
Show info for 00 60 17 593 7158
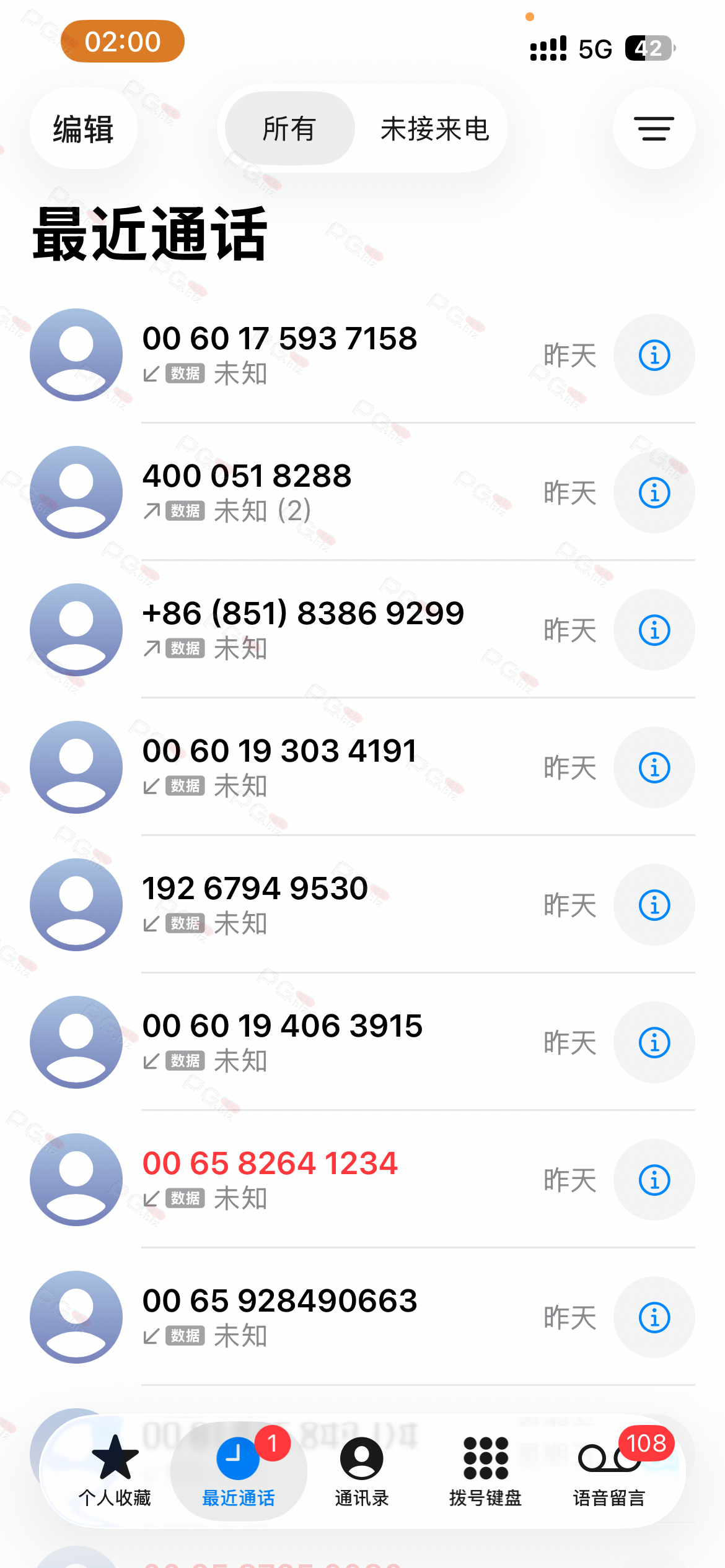(654, 355)
